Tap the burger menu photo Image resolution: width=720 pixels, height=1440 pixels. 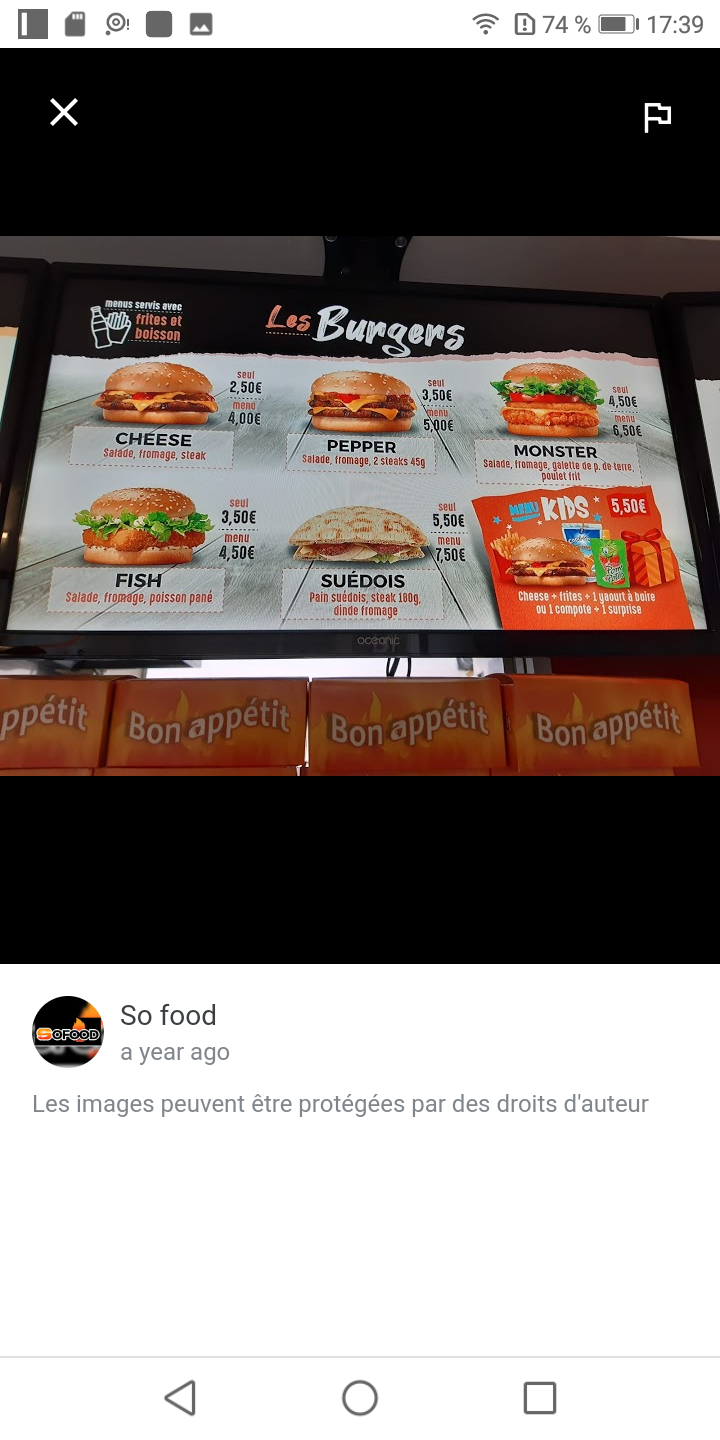[360, 505]
